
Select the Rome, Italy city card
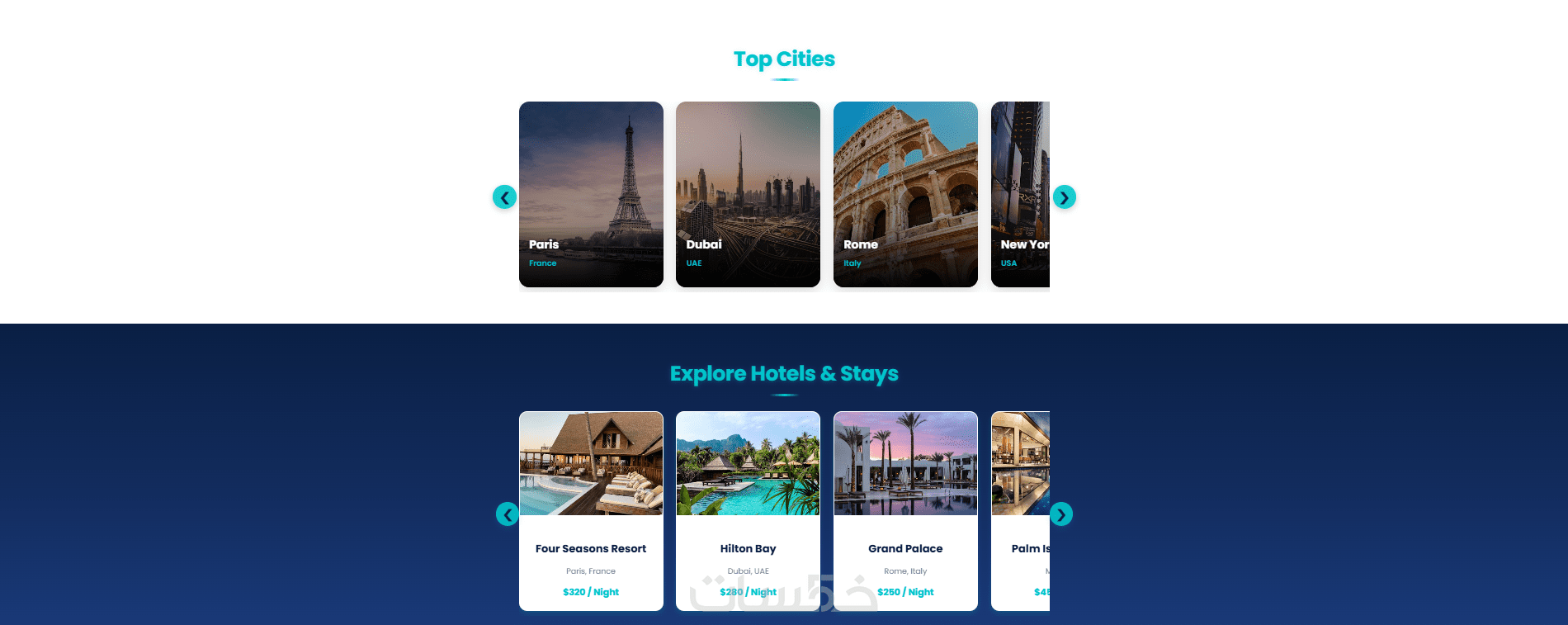(x=905, y=194)
